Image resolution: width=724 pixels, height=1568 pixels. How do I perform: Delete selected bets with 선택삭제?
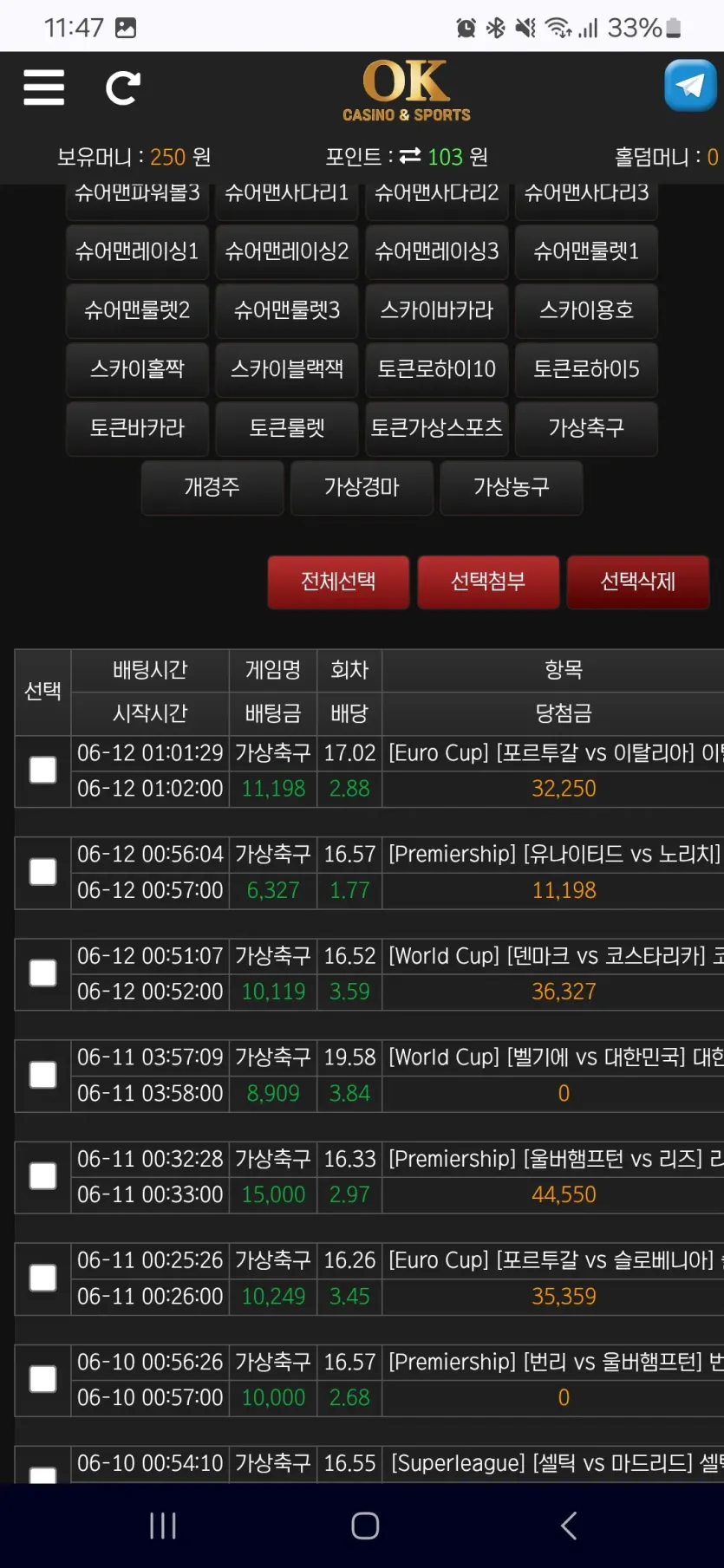(x=638, y=582)
